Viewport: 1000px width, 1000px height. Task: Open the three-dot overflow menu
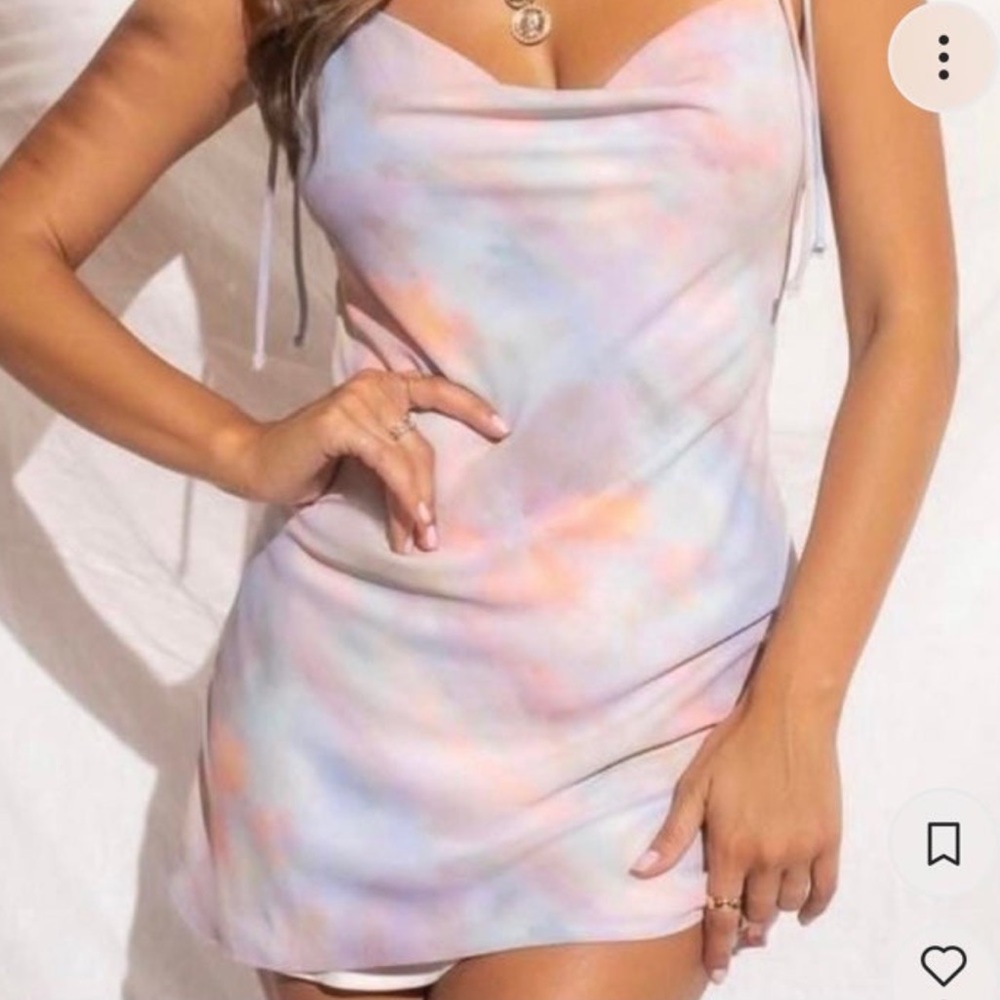(x=943, y=57)
